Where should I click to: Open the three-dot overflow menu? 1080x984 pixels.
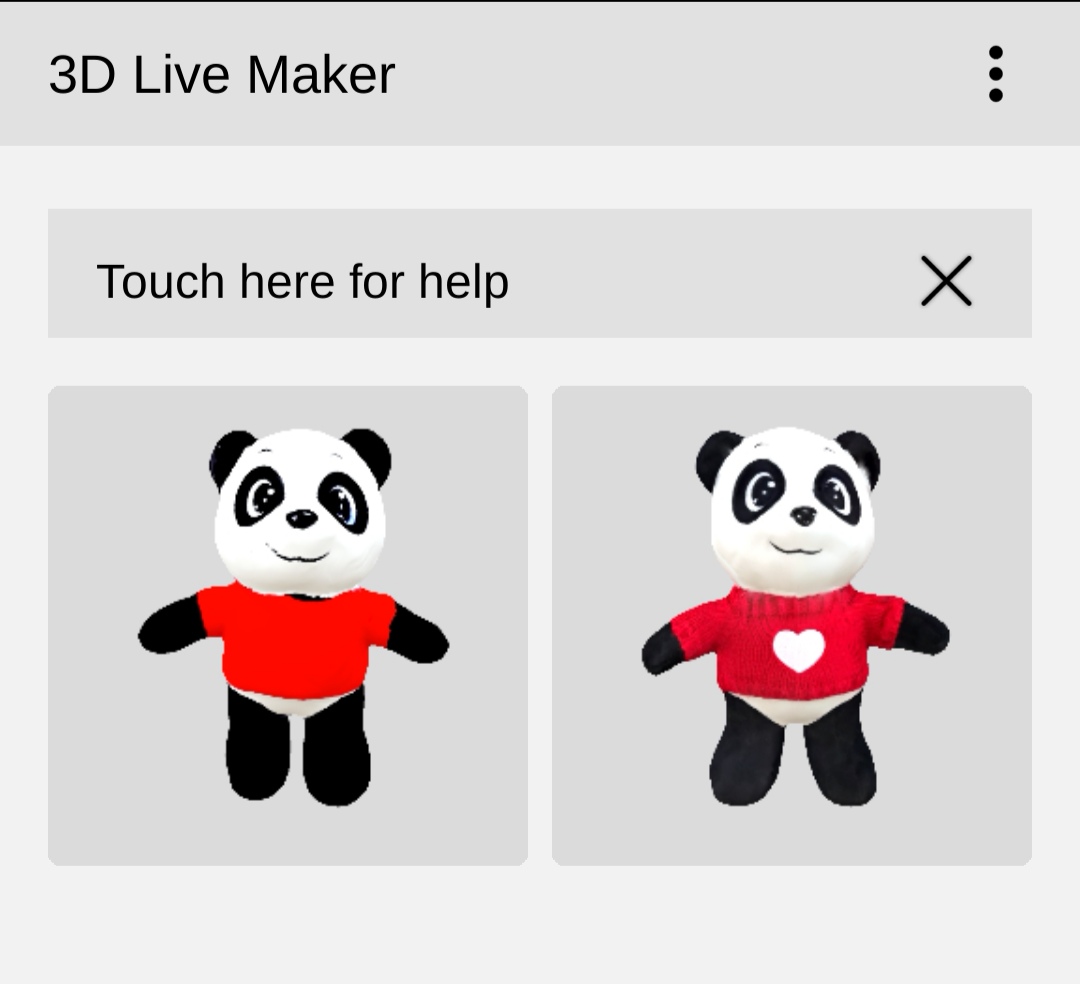click(x=995, y=74)
